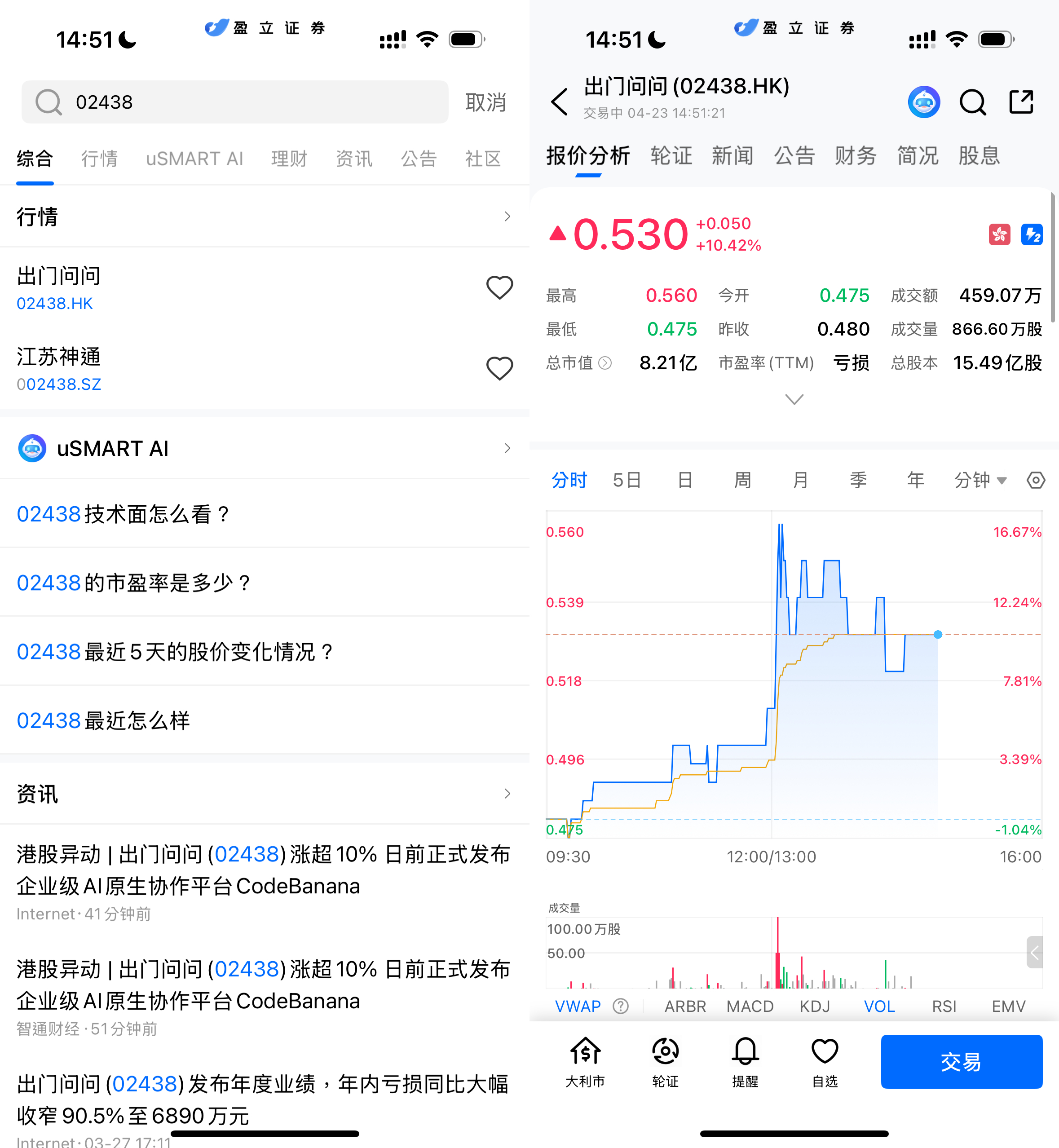
Task: Expand more quote details with the down chevron
Action: pyautogui.click(x=794, y=399)
